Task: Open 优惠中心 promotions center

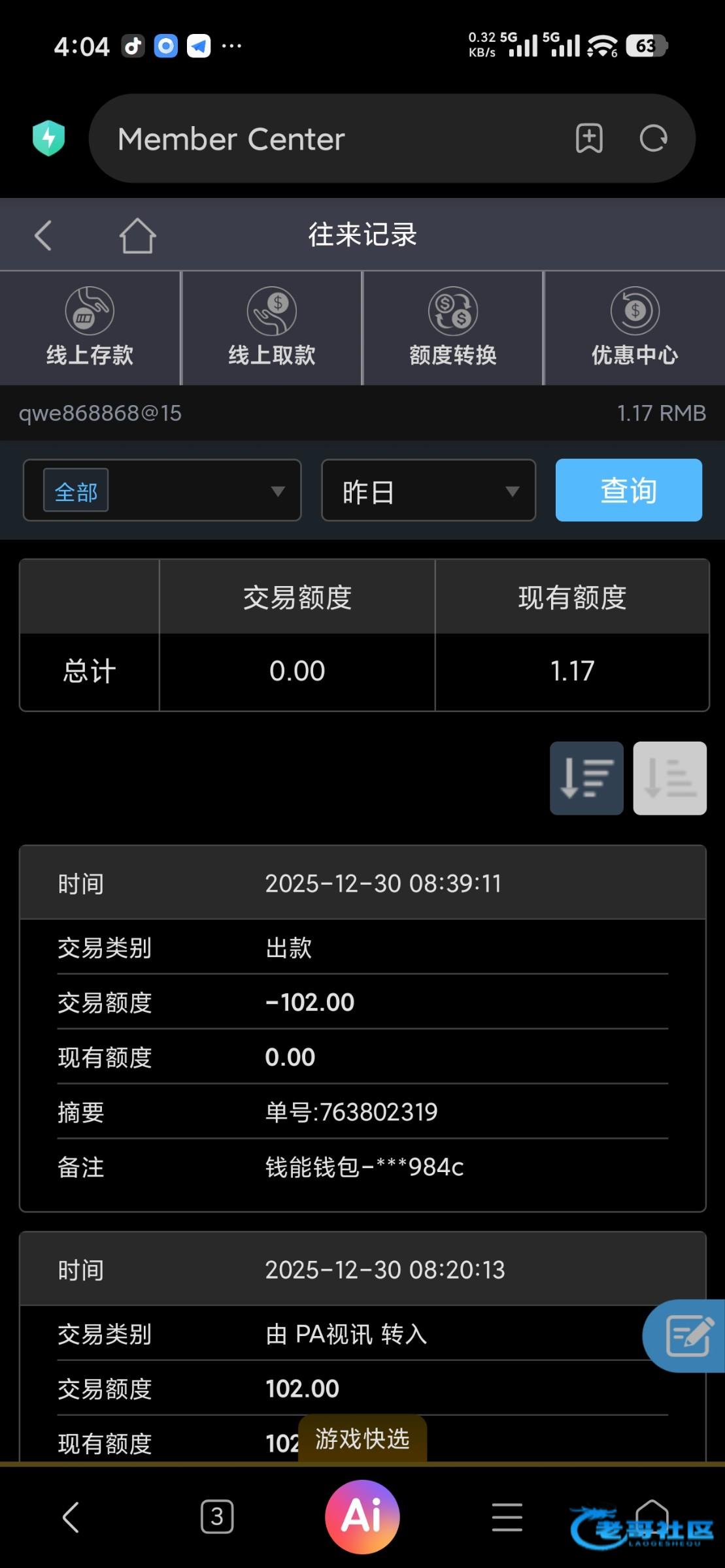Action: 635,328
